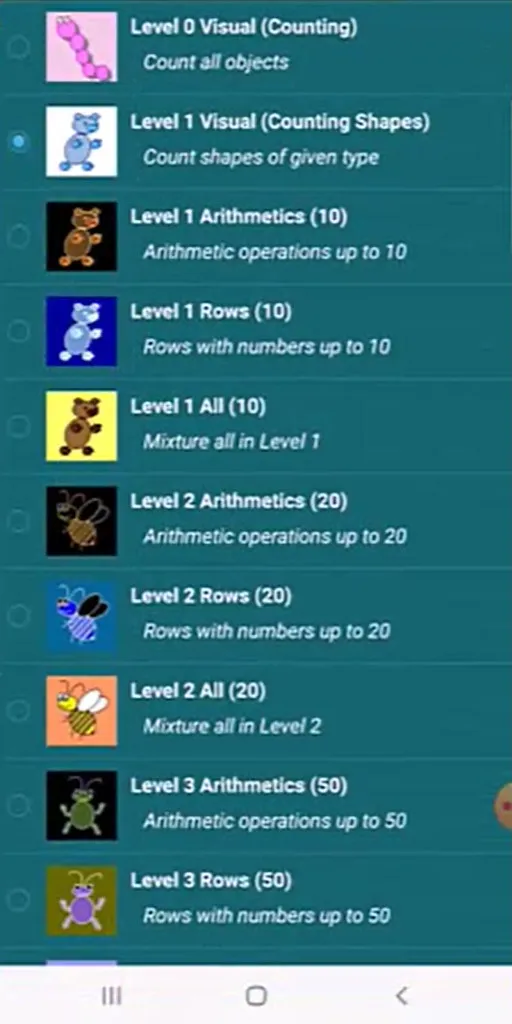Choose Level 1 Visual (Counting Shapes)

pos(256,142)
